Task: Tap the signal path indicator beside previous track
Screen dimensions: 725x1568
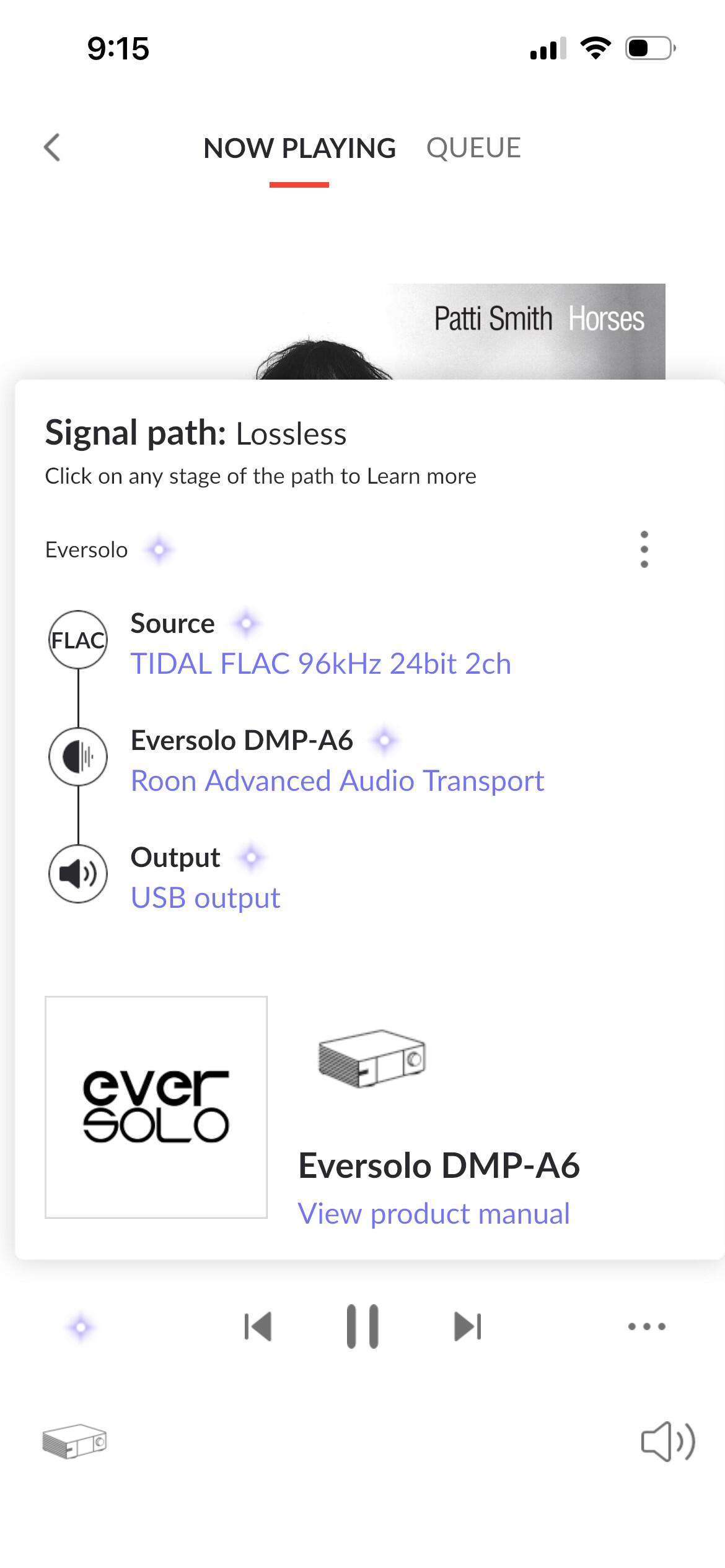Action: [81, 1327]
